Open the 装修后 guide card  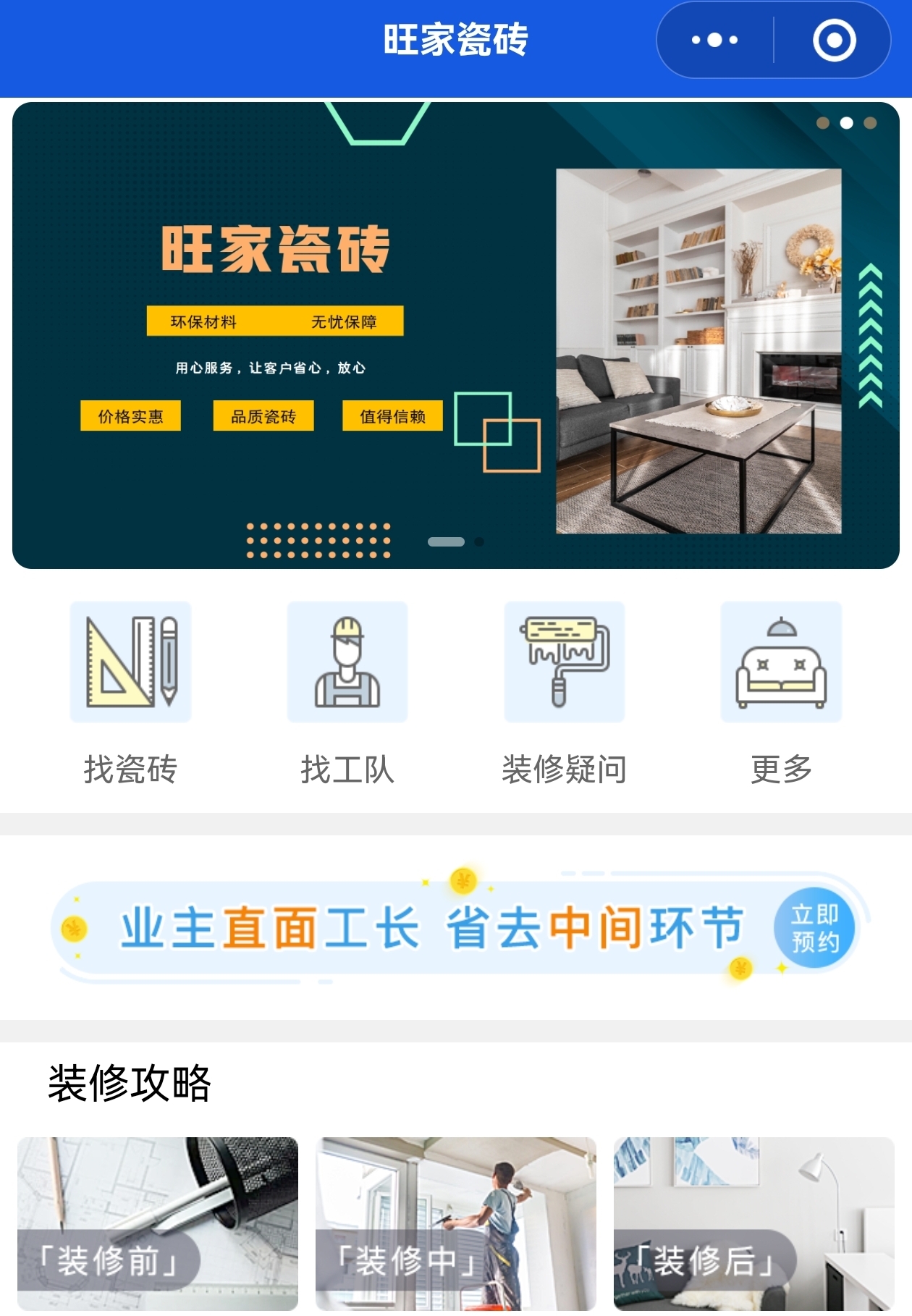[x=753, y=1223]
